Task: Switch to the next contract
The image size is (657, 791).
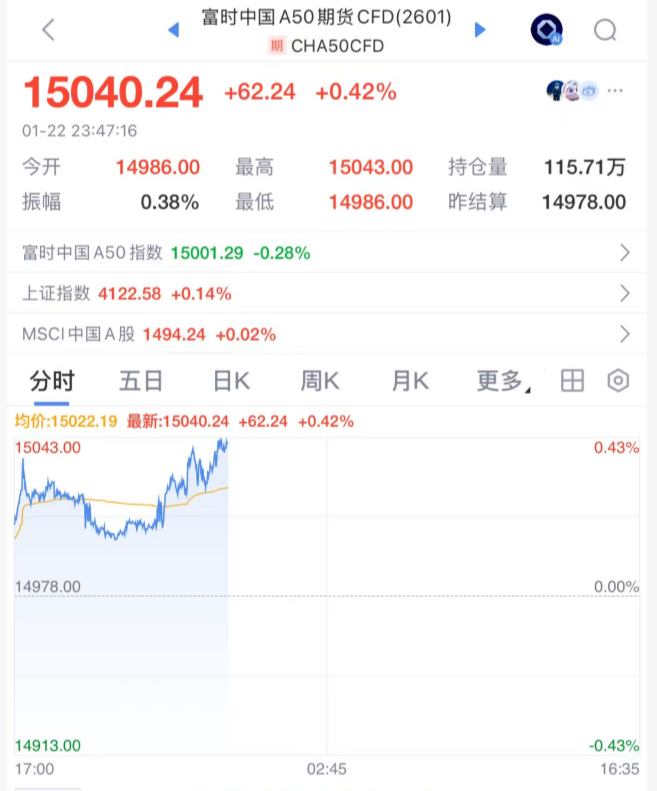Action: [x=480, y=30]
